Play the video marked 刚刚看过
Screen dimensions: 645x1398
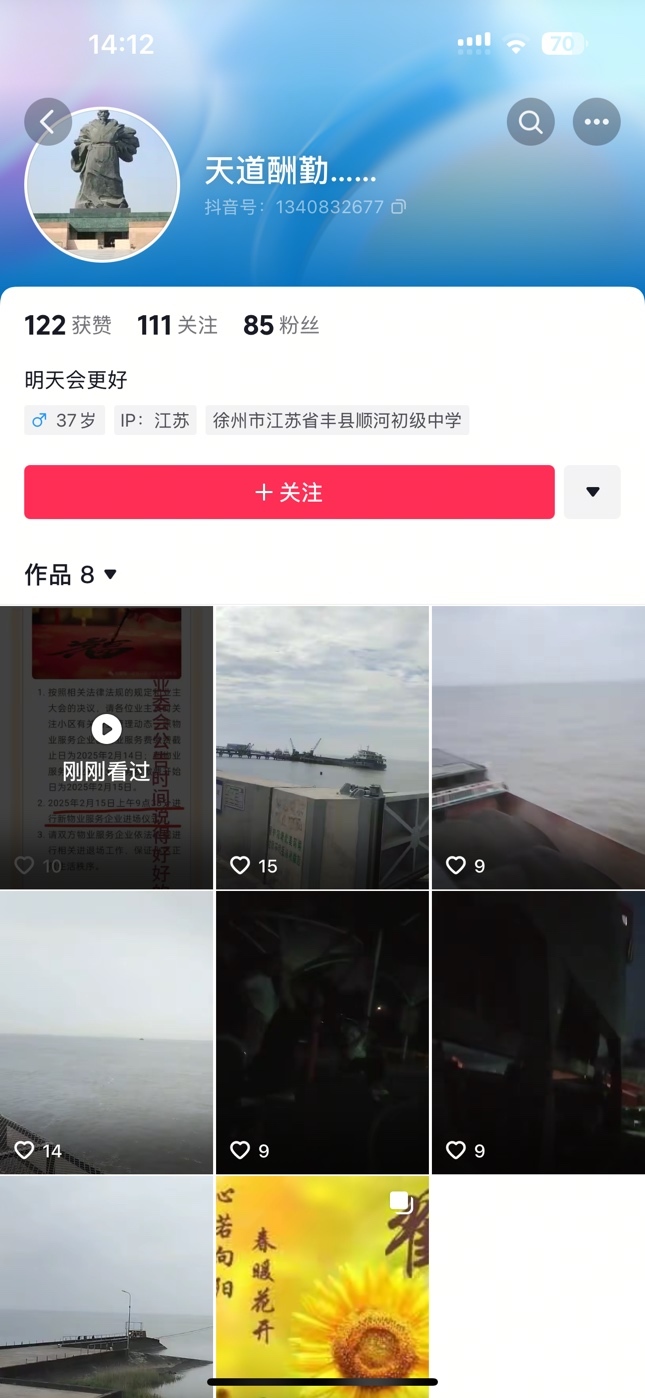106,747
